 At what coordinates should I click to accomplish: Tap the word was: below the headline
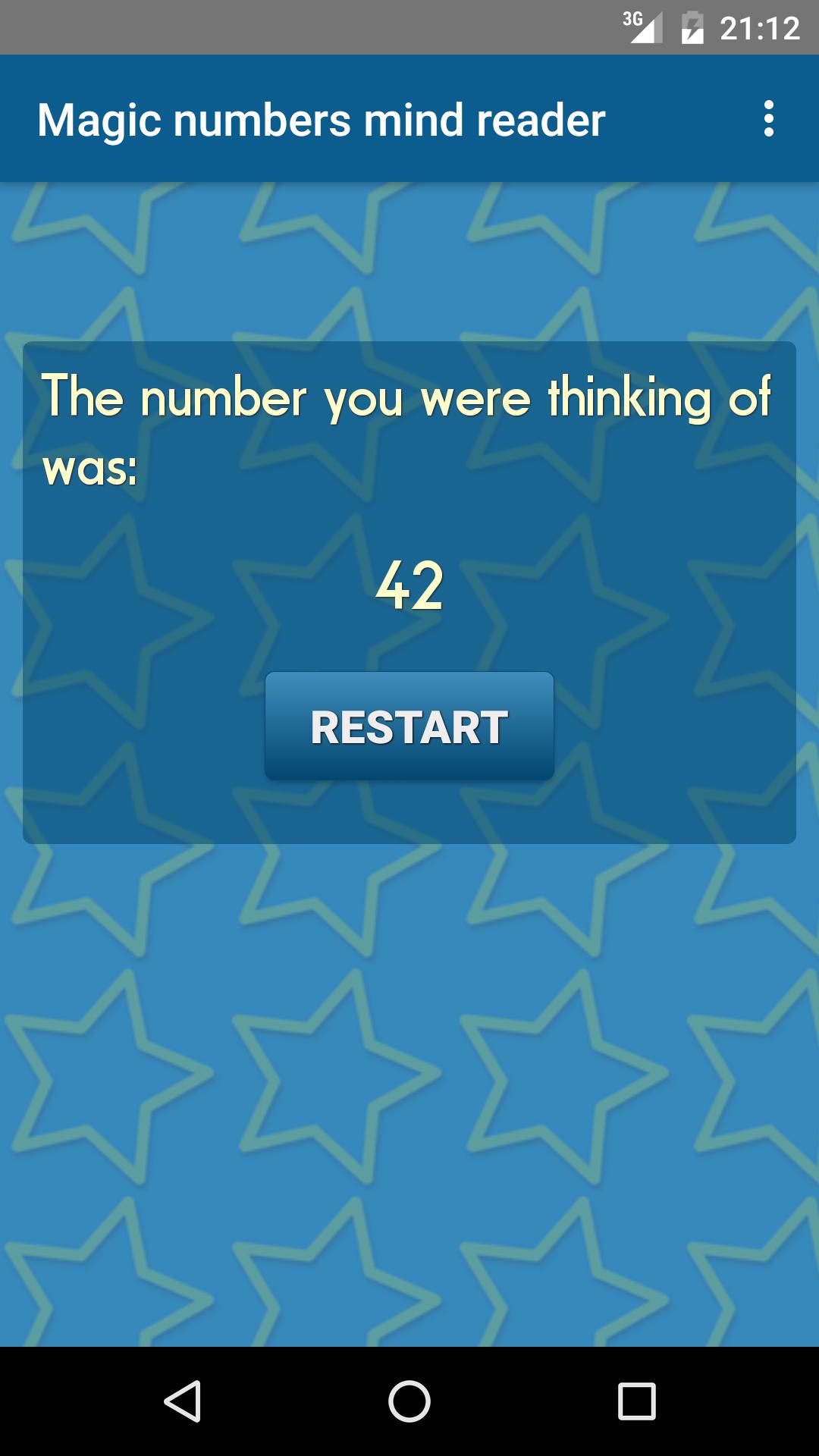[x=91, y=470]
